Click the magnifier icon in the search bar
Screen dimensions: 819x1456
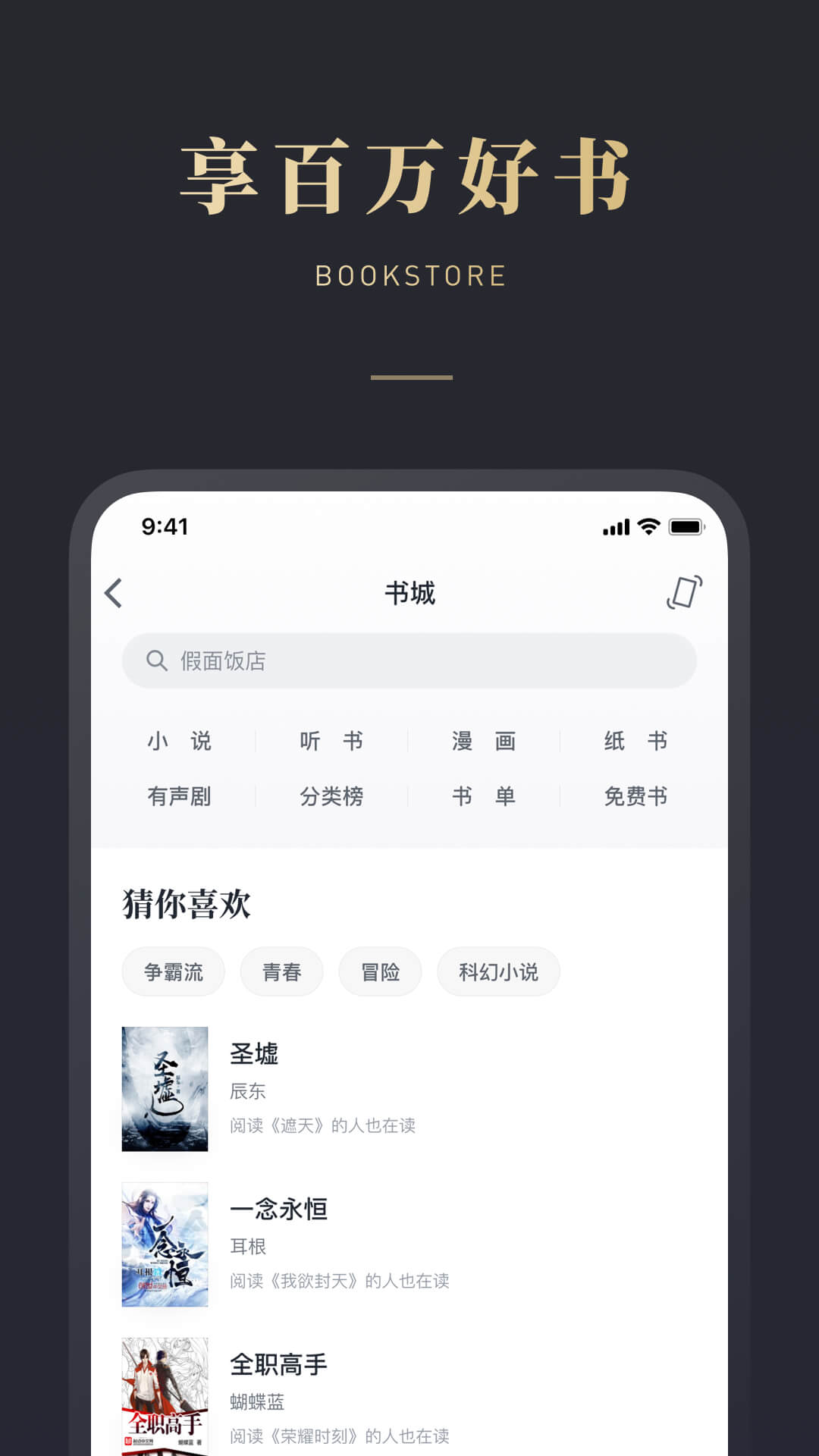(158, 660)
